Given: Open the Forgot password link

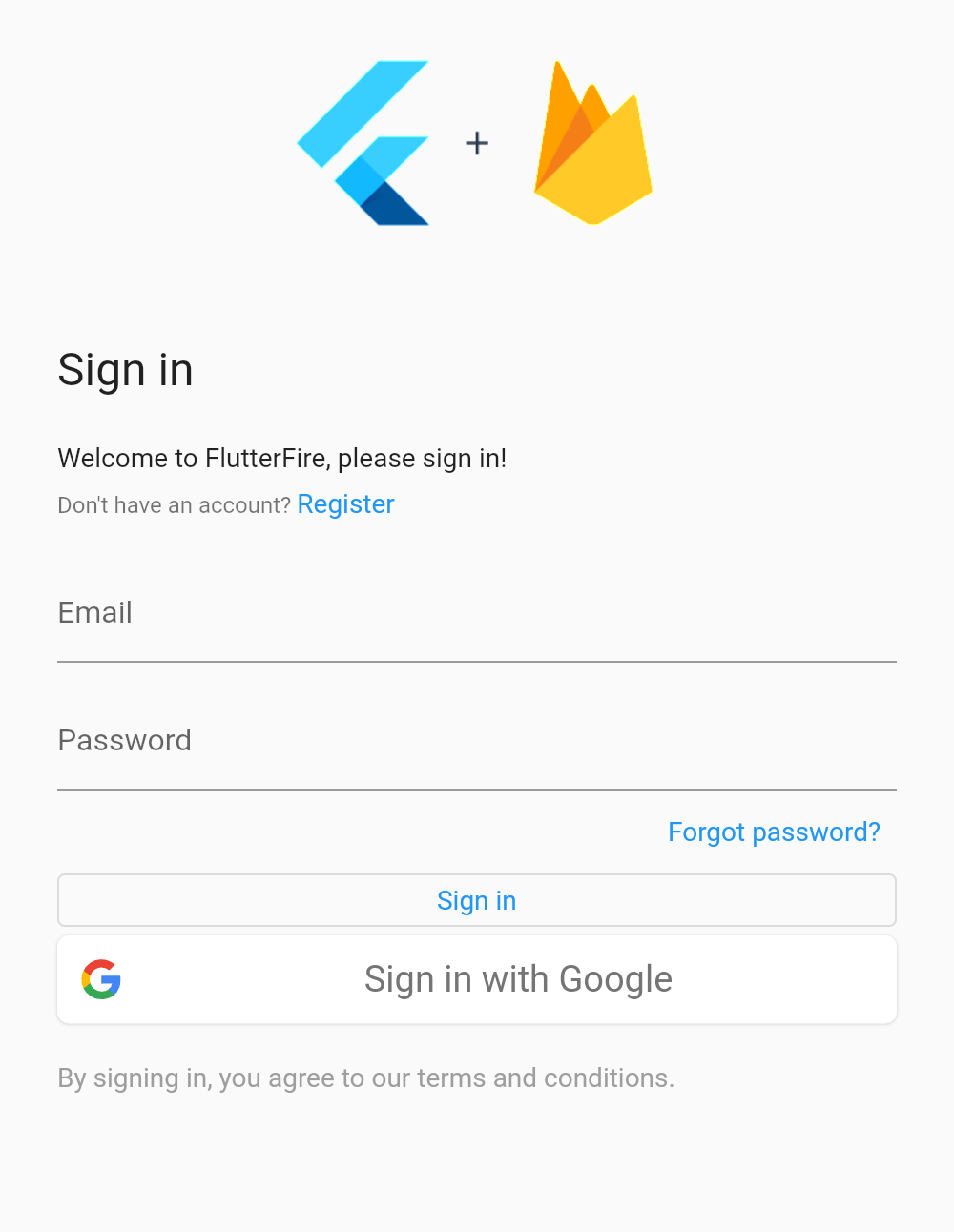Looking at the screenshot, I should pos(773,832).
